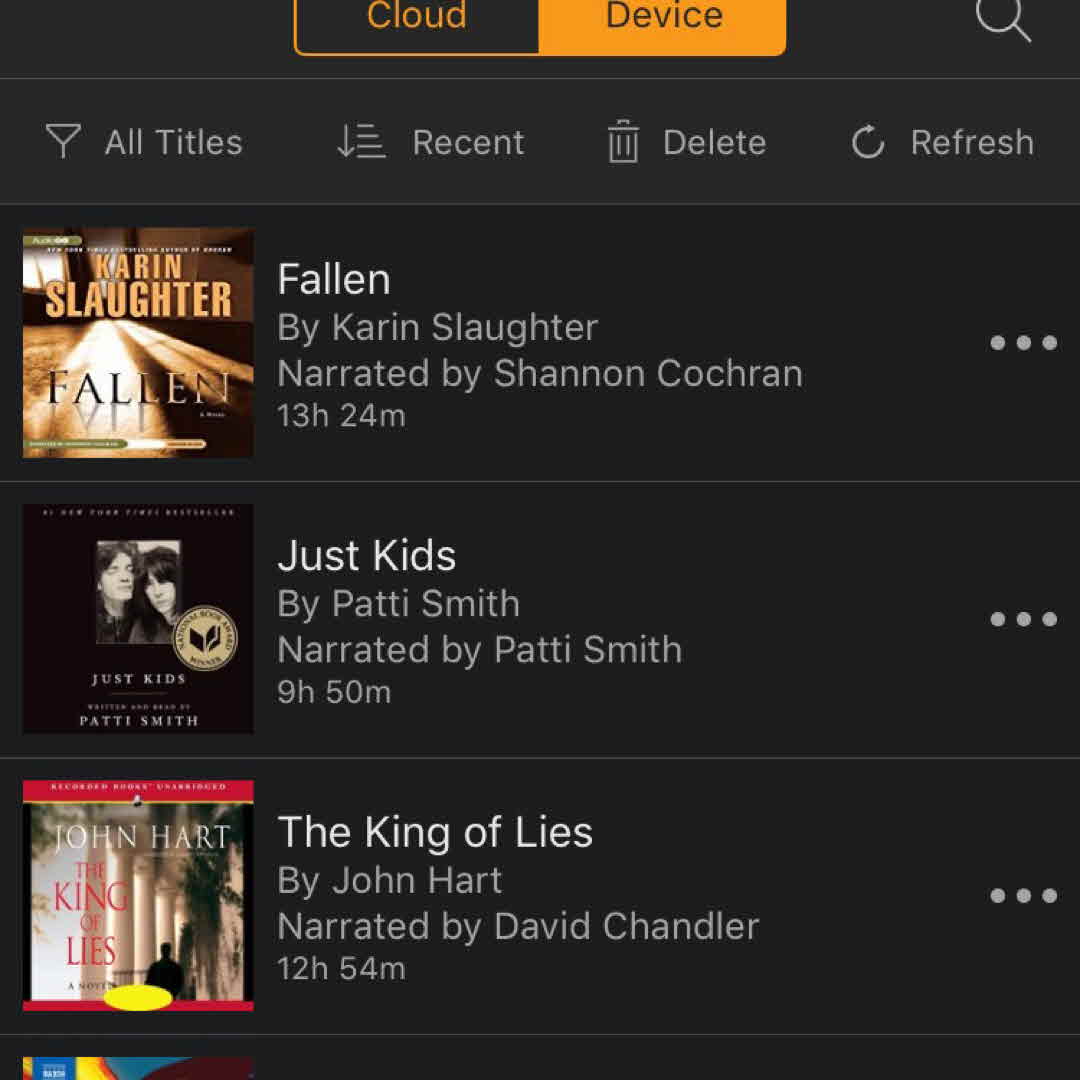The image size is (1080, 1080).
Task: Switch to the Cloud tab
Action: click(x=416, y=20)
